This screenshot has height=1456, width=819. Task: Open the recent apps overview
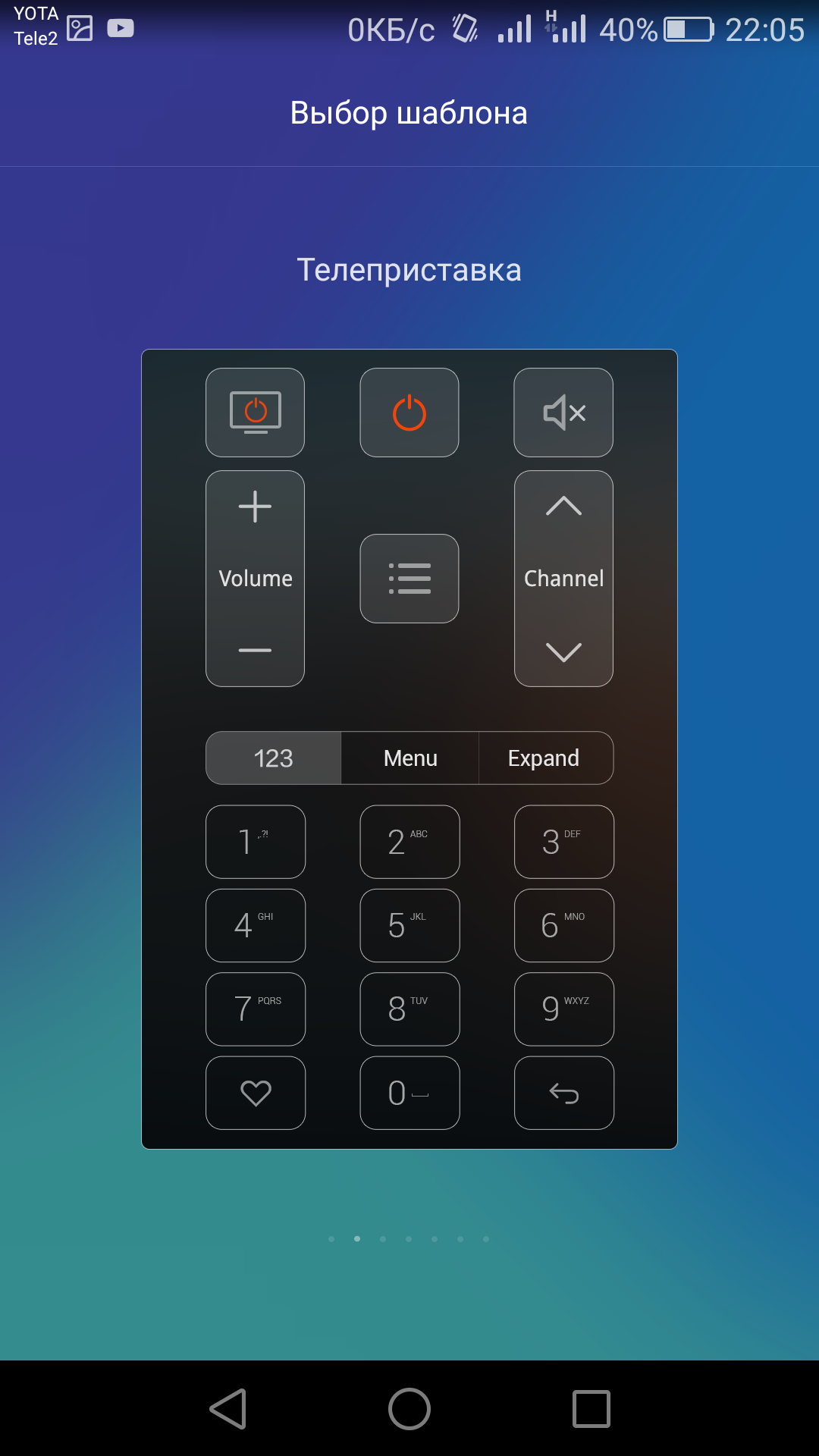(591, 1409)
